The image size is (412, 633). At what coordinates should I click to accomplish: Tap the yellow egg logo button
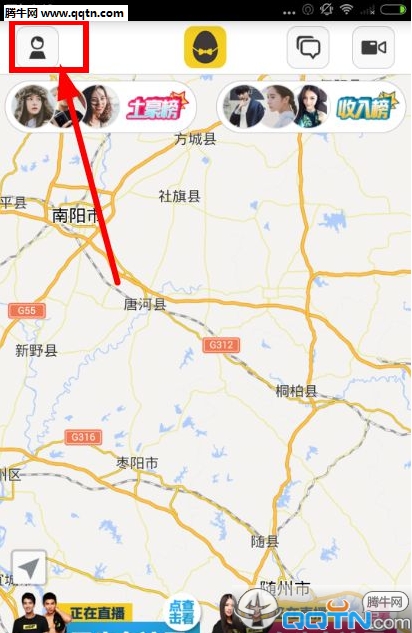[x=205, y=47]
